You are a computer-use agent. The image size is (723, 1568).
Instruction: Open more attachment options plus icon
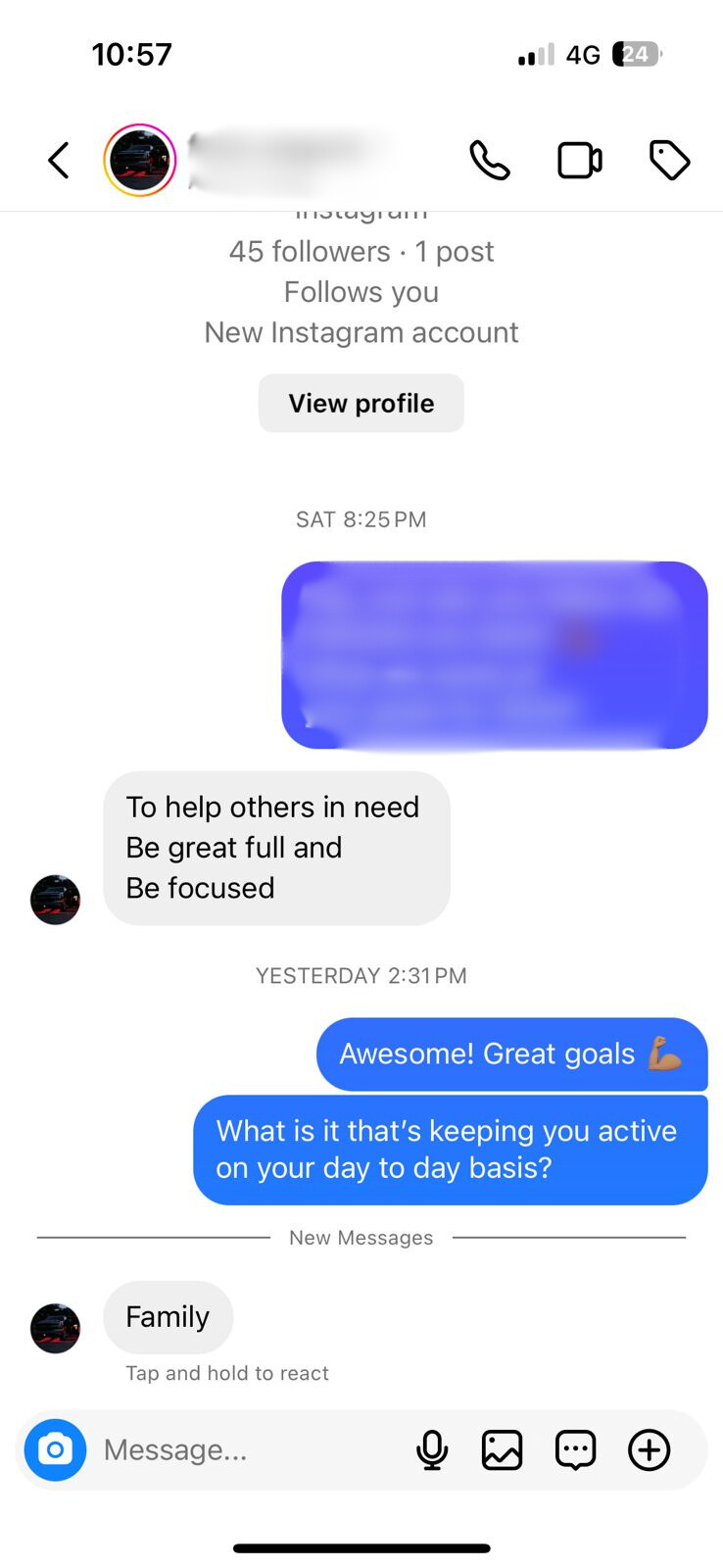pos(649,1449)
